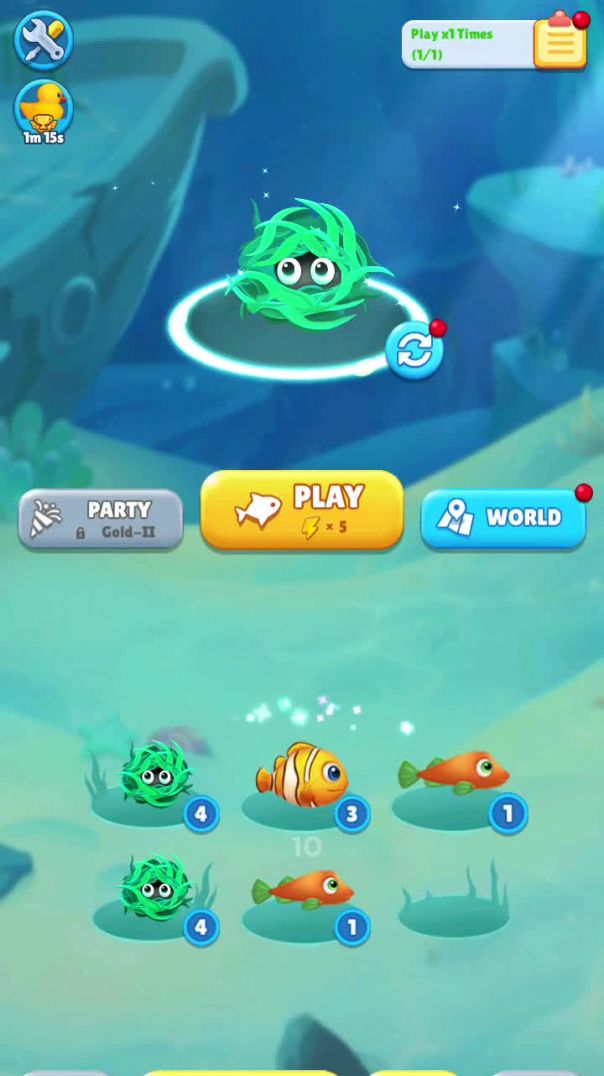
Task: Open the task list clipboard icon
Action: pos(559,43)
